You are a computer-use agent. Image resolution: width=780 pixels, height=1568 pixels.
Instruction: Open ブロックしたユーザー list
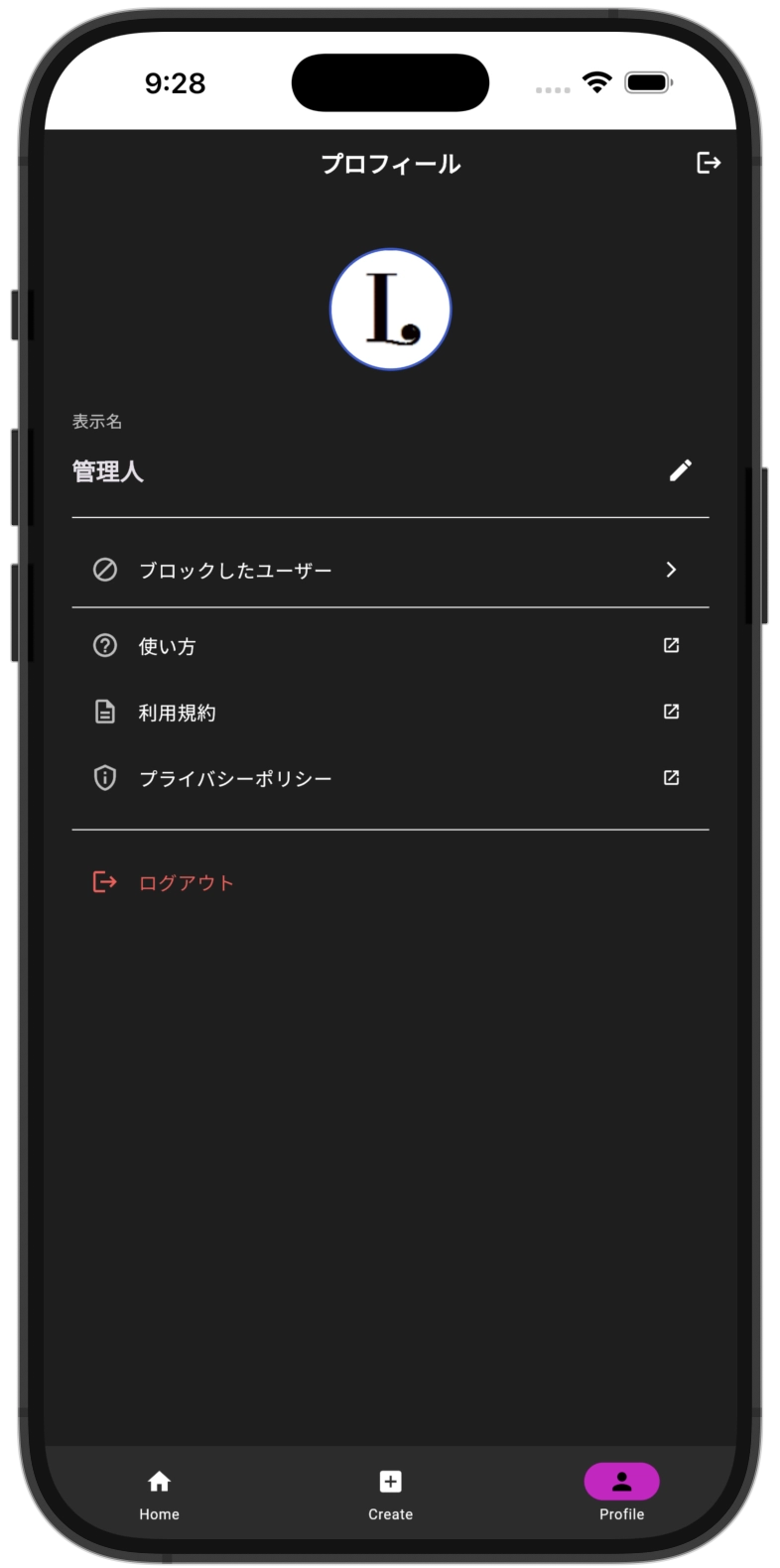tap(390, 570)
